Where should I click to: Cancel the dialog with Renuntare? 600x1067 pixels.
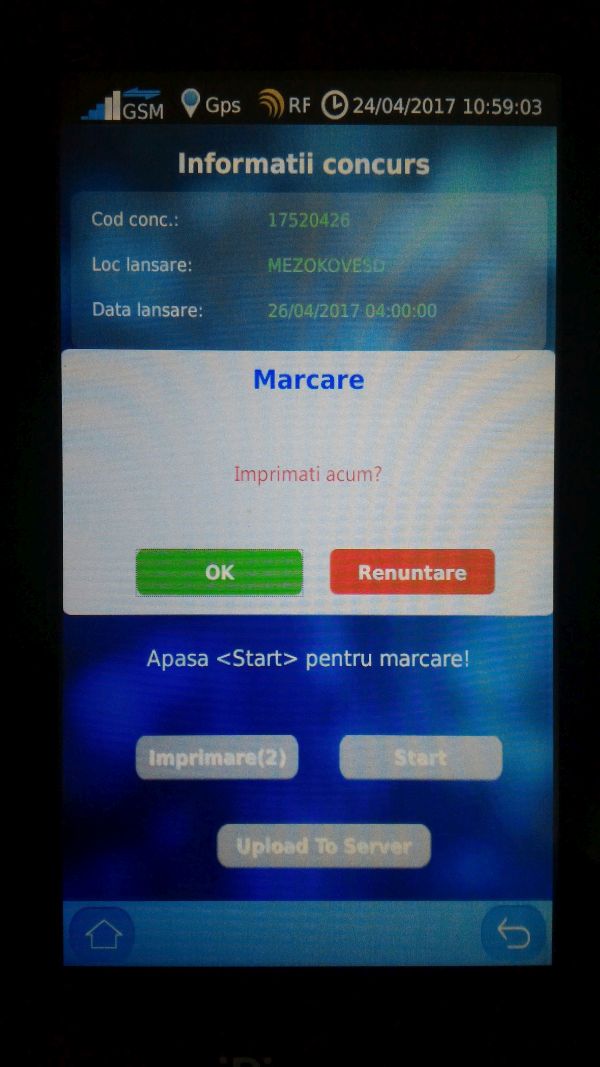(x=412, y=572)
